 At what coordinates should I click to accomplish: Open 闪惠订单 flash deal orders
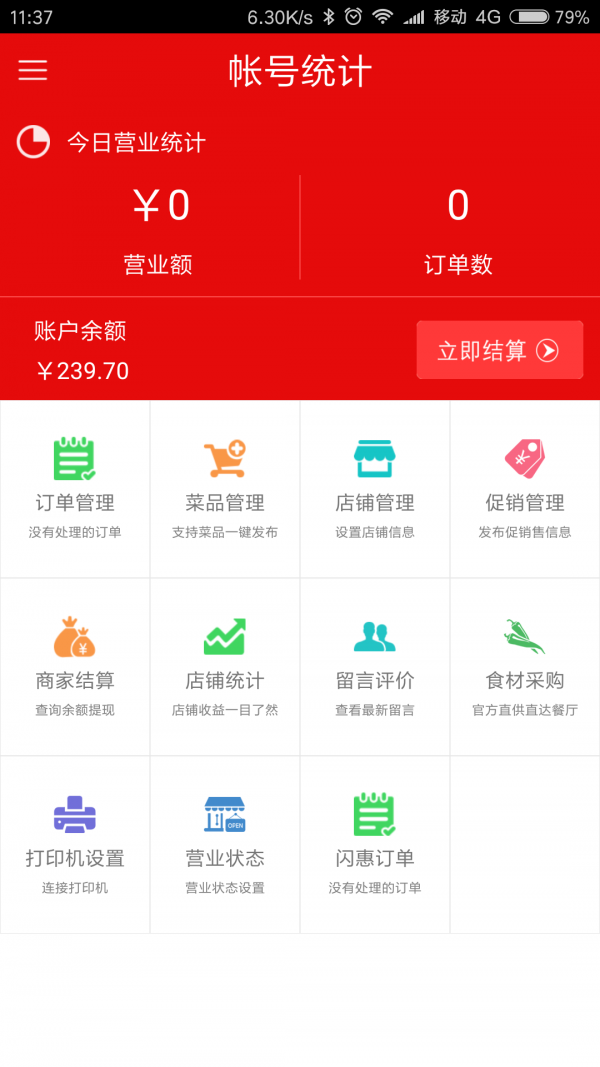pos(375,845)
